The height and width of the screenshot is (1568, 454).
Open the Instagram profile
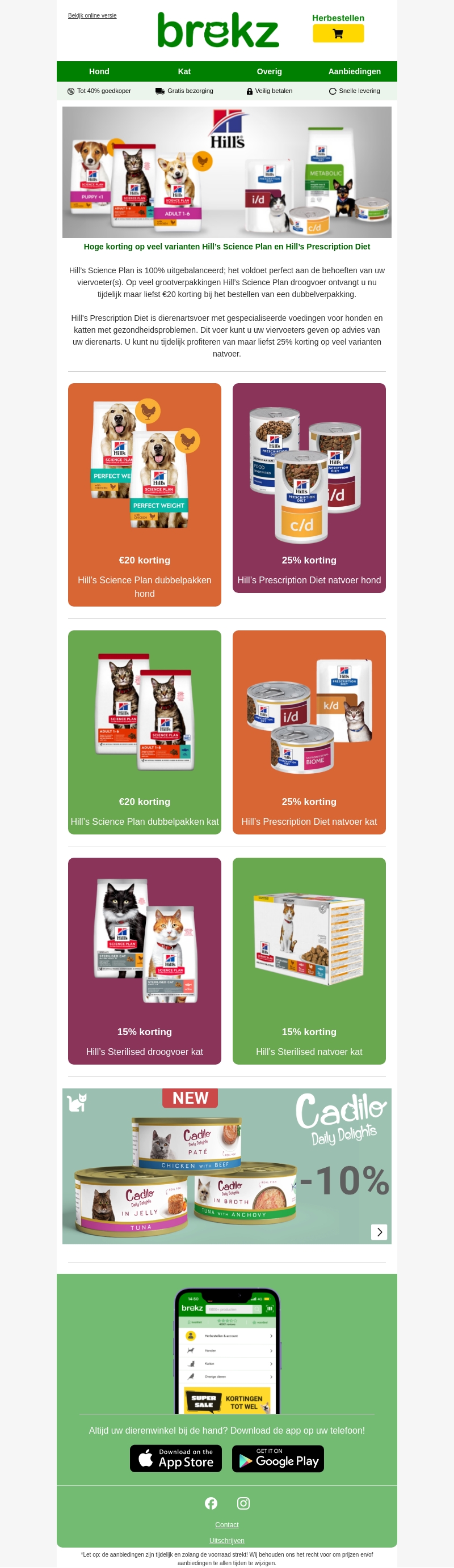pos(243,1503)
